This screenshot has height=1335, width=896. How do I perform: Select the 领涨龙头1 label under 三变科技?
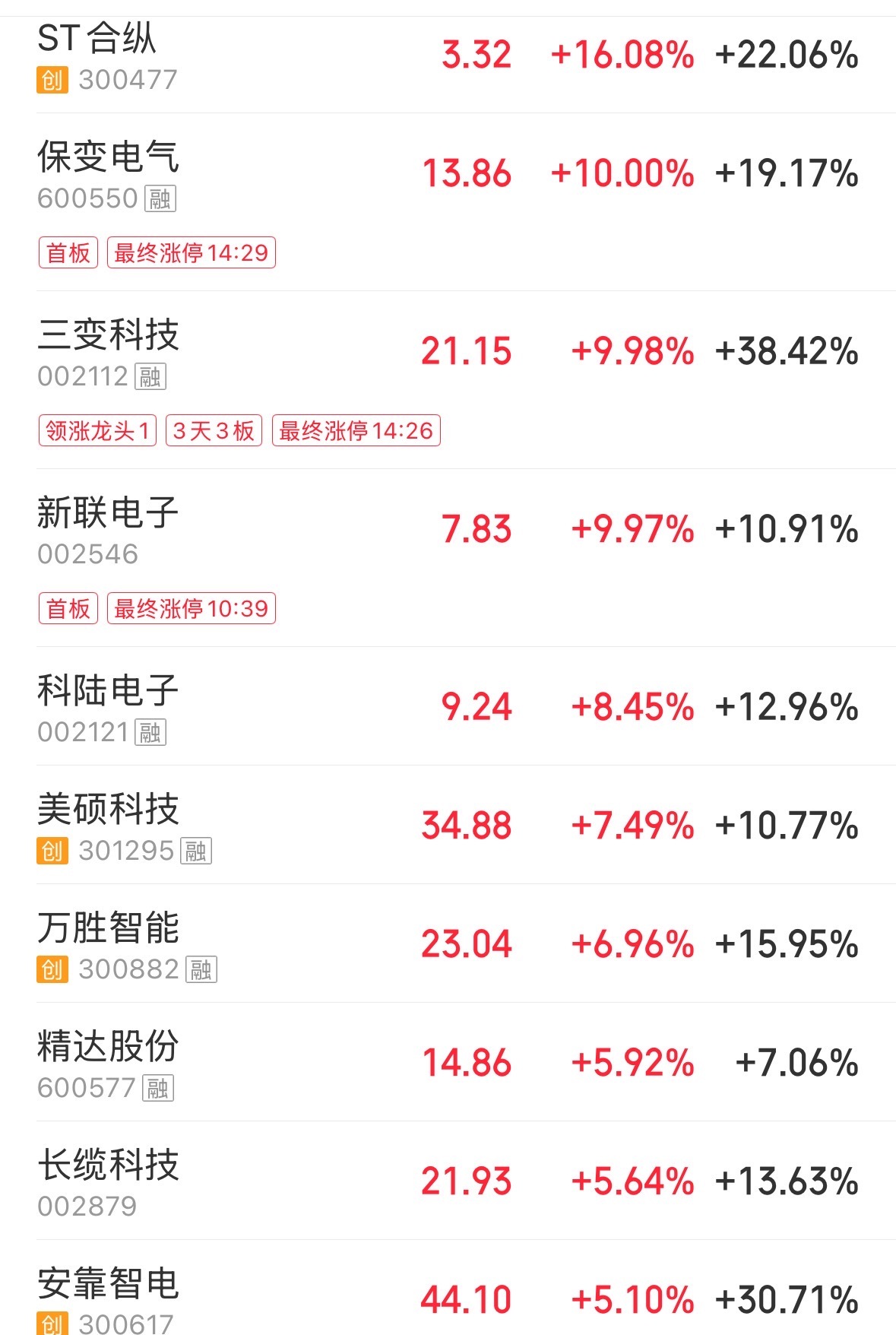point(99,431)
